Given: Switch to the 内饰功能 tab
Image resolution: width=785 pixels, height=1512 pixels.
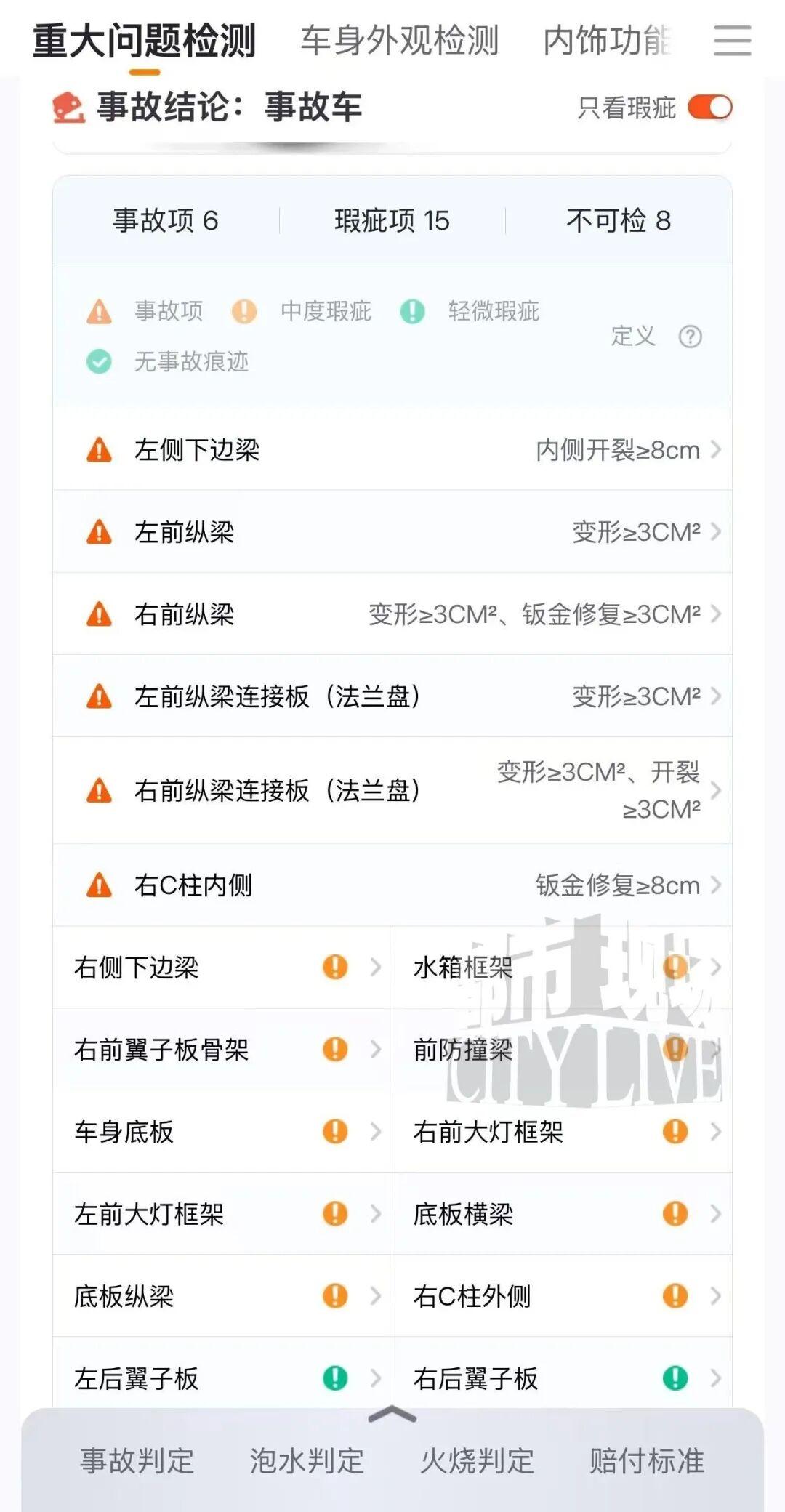Looking at the screenshot, I should click(x=607, y=41).
